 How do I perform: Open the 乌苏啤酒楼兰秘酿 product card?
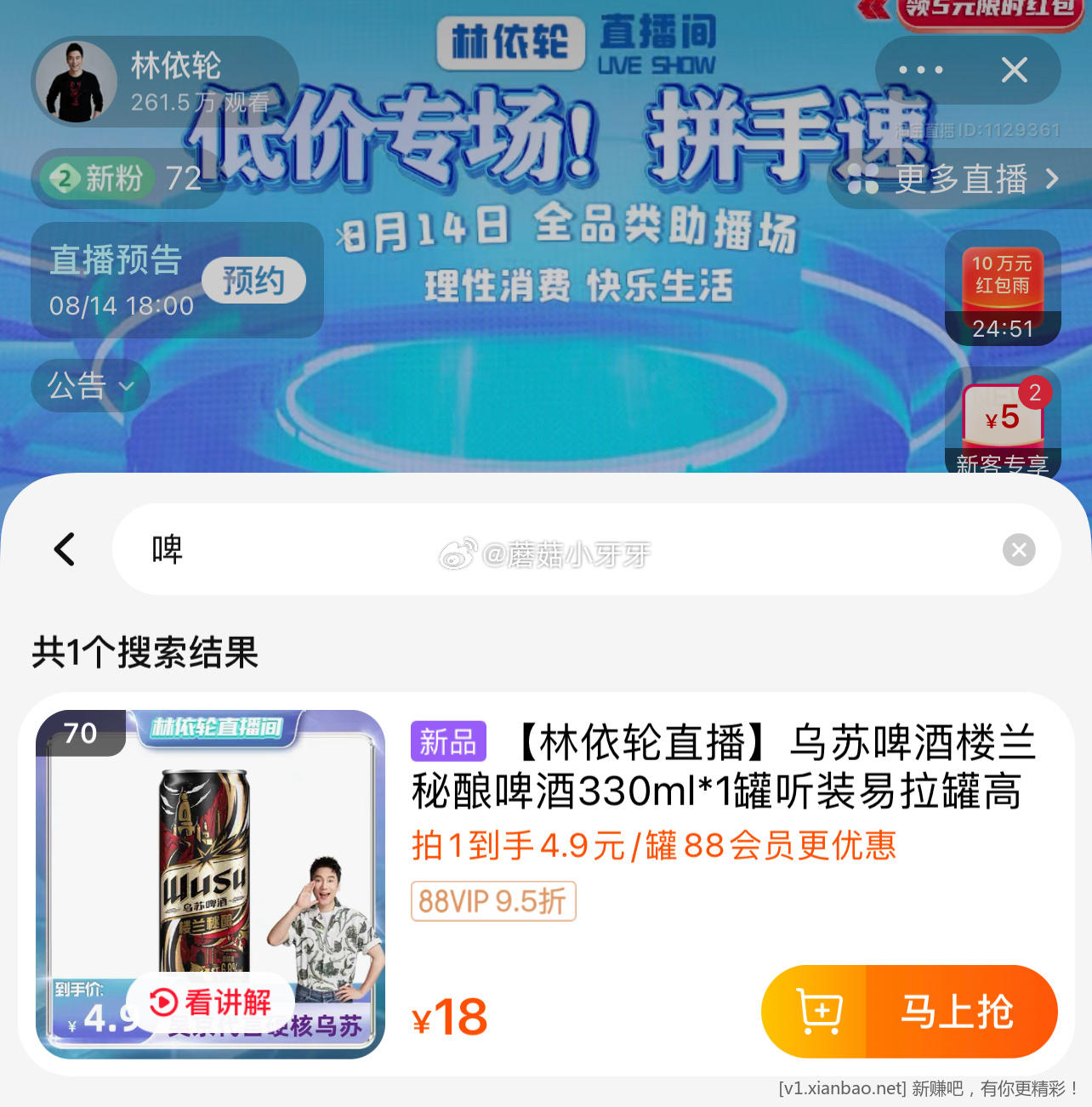pyautogui.click(x=723, y=767)
